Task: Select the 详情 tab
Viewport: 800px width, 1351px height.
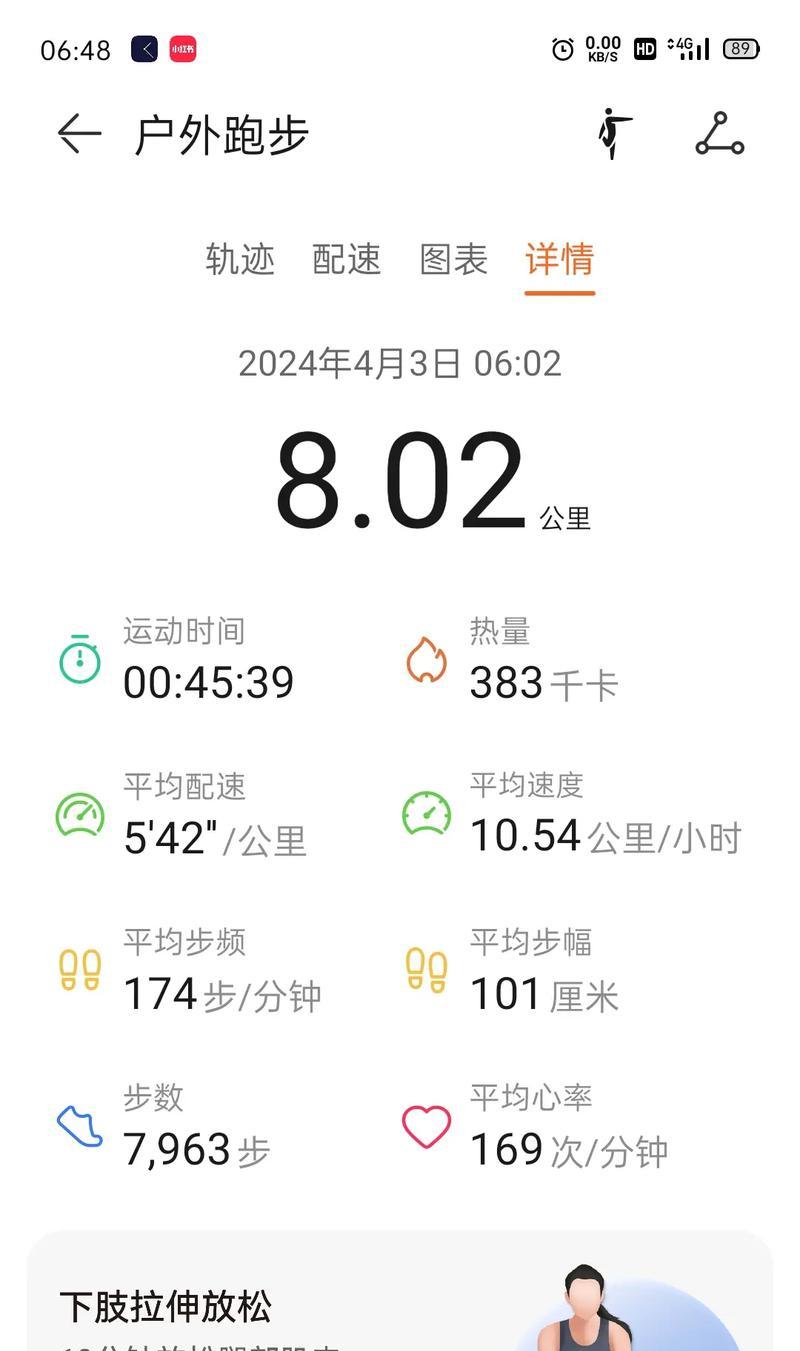Action: point(560,259)
